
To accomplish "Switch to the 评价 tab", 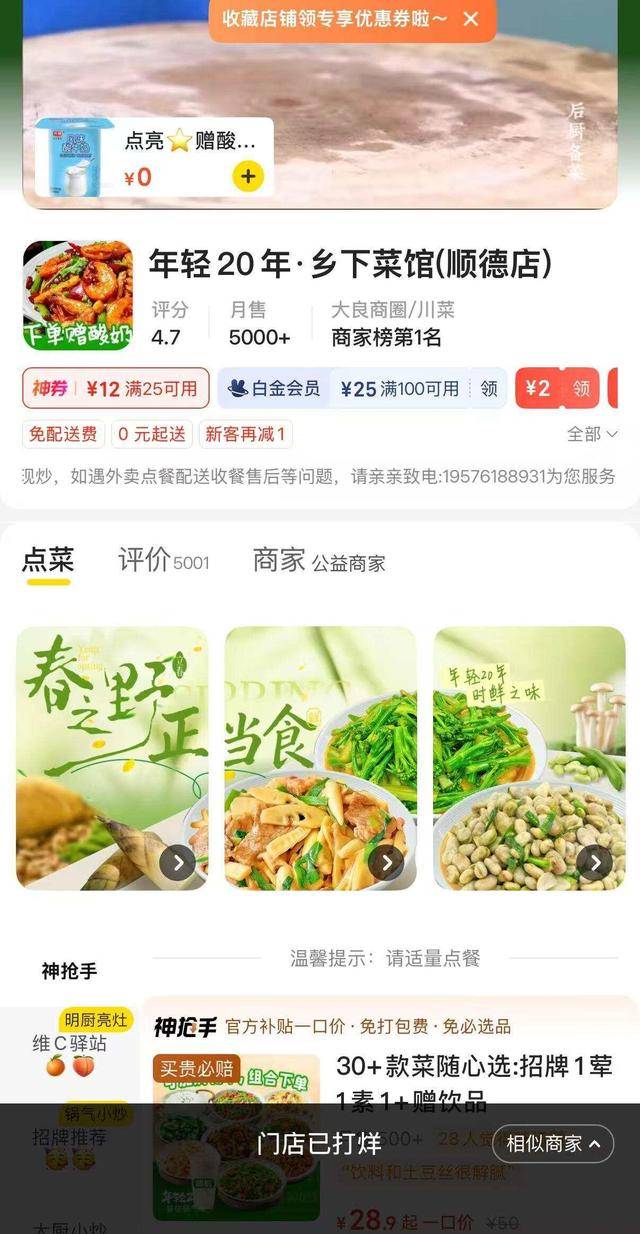I will [x=163, y=560].
